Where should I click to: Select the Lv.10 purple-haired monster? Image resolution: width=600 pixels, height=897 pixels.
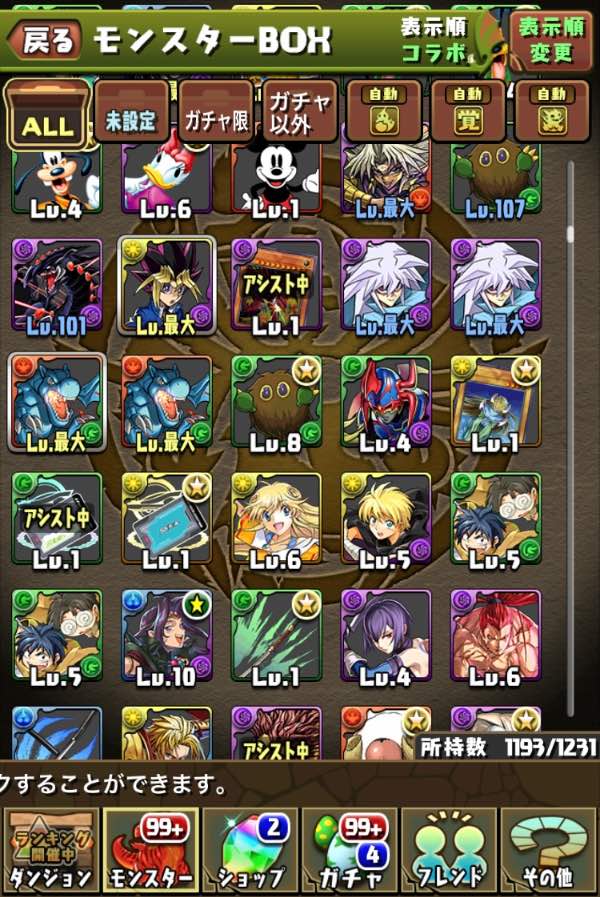point(166,635)
